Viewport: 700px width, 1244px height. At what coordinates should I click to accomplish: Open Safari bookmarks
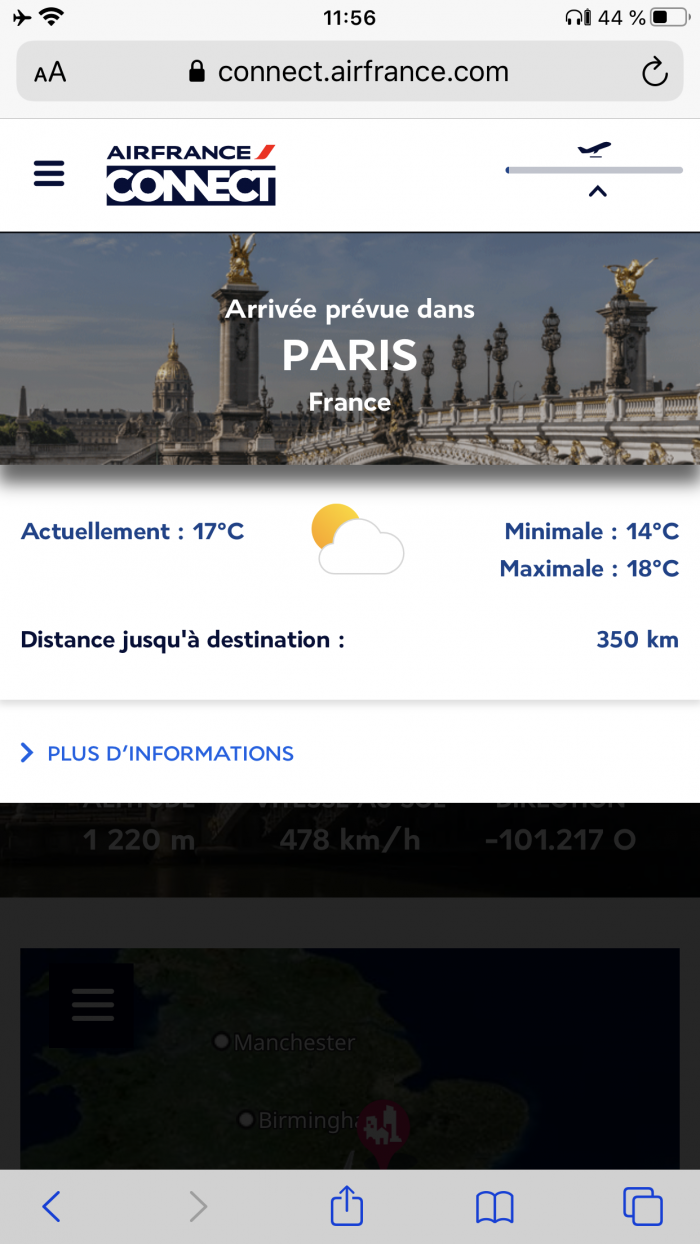495,1207
